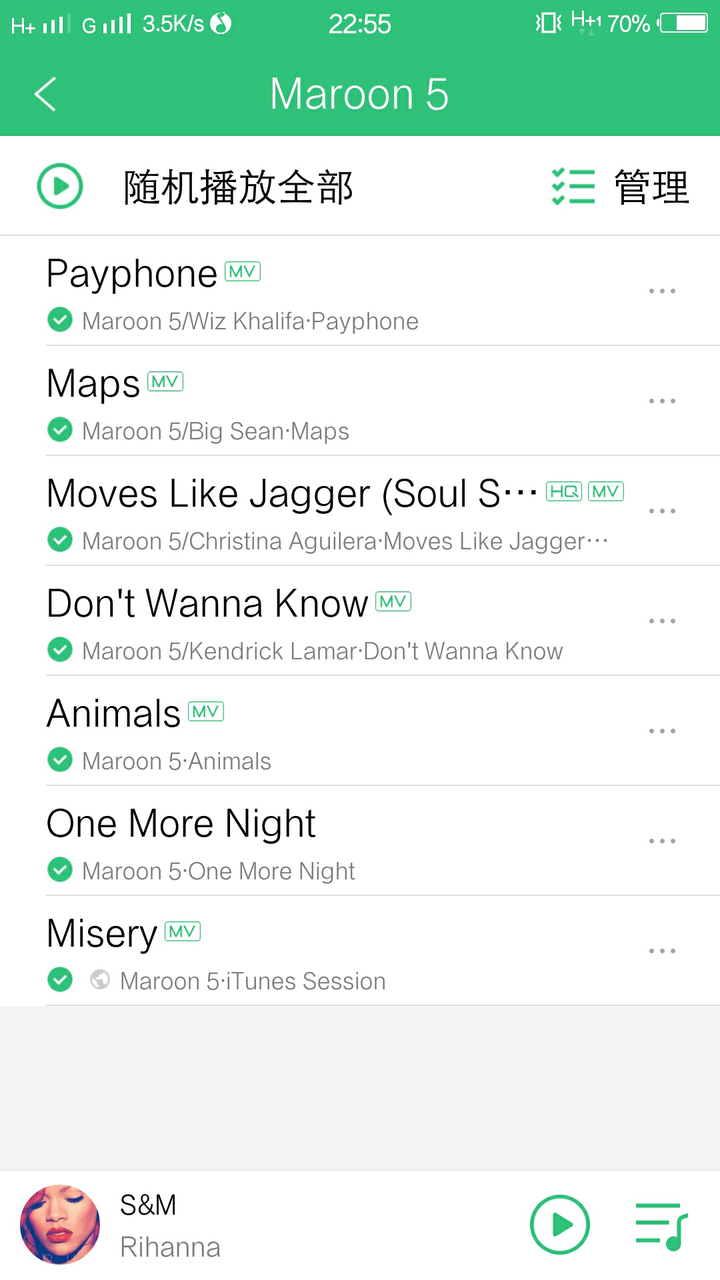Open the play queue icon at bottom right
The image size is (720, 1280).
(x=661, y=1224)
